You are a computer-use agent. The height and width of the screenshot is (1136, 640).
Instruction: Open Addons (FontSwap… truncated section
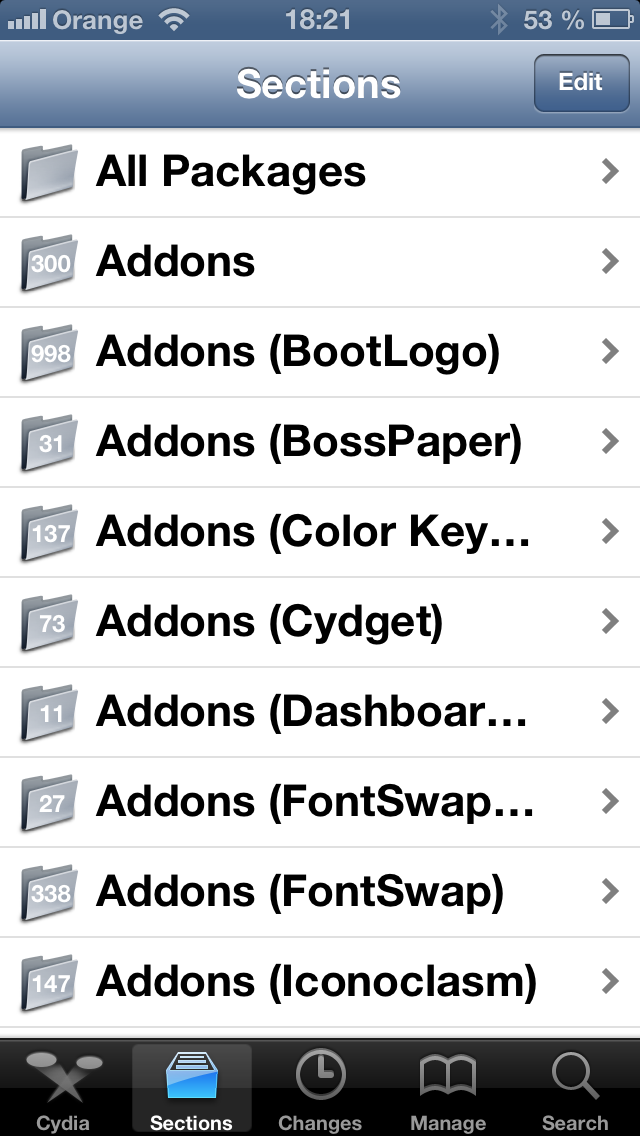click(320, 802)
